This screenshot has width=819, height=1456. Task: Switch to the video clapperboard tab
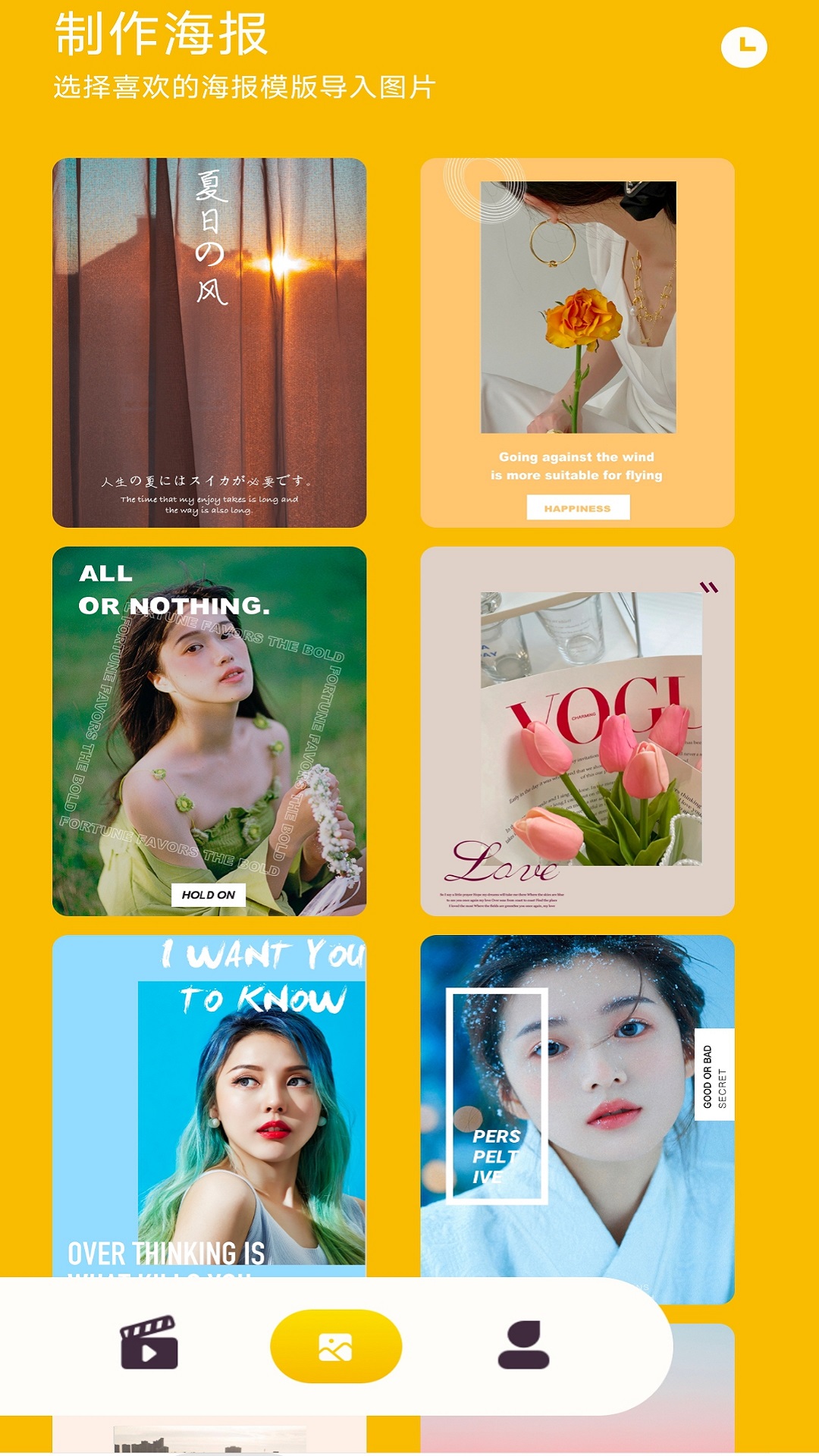click(149, 1343)
